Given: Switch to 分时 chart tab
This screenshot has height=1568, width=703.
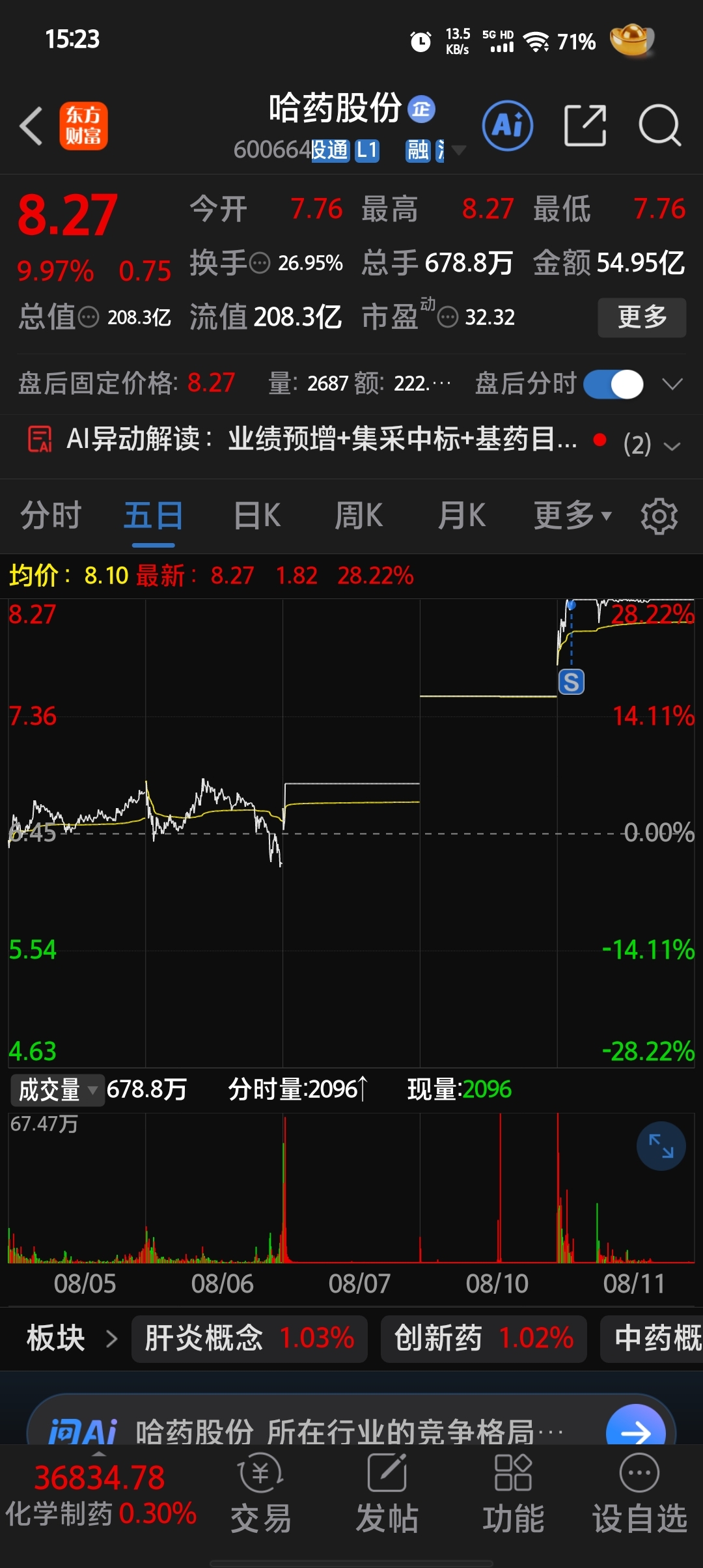Looking at the screenshot, I should [x=51, y=516].
